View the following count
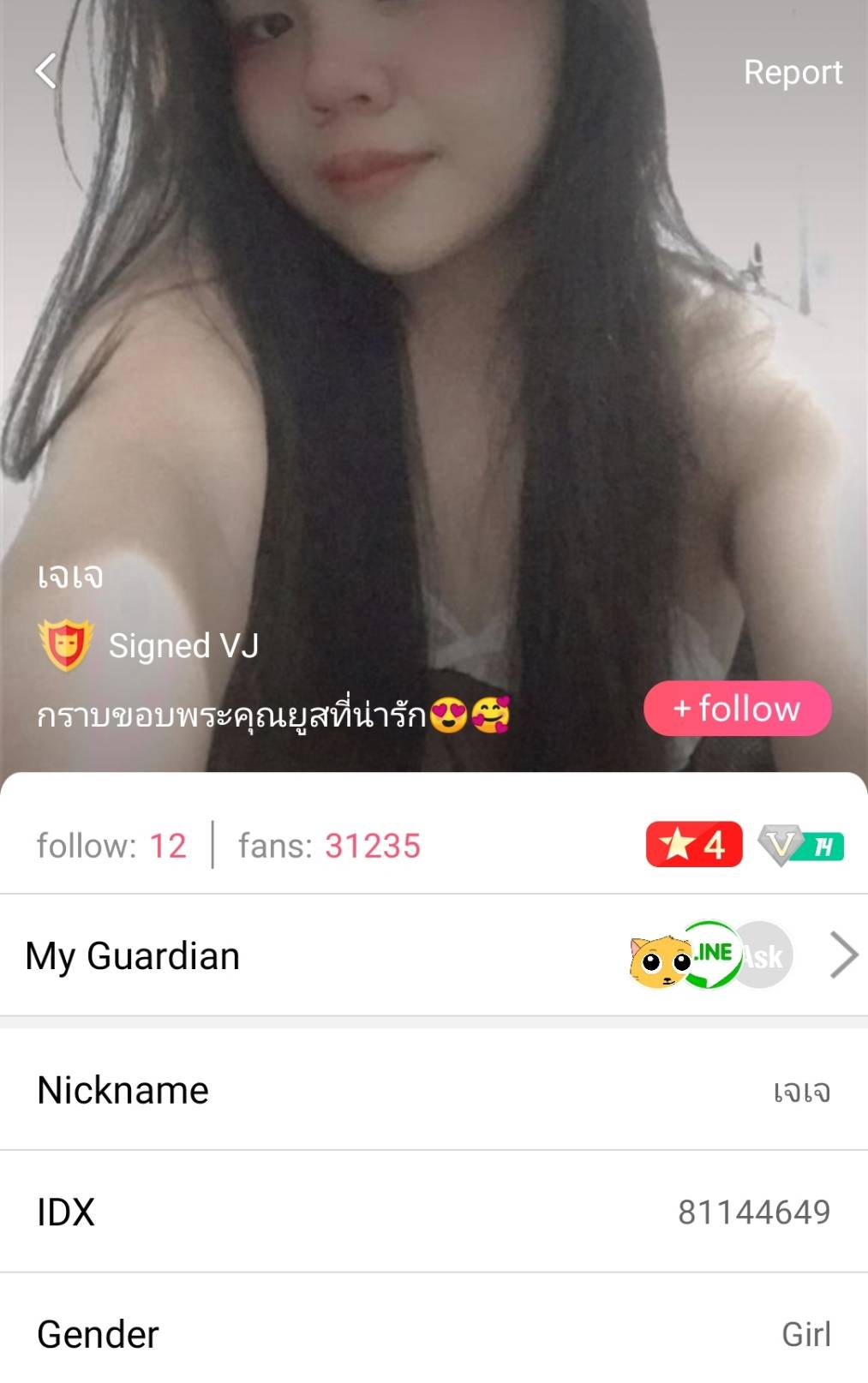This screenshot has width=868, height=1383. click(x=111, y=846)
